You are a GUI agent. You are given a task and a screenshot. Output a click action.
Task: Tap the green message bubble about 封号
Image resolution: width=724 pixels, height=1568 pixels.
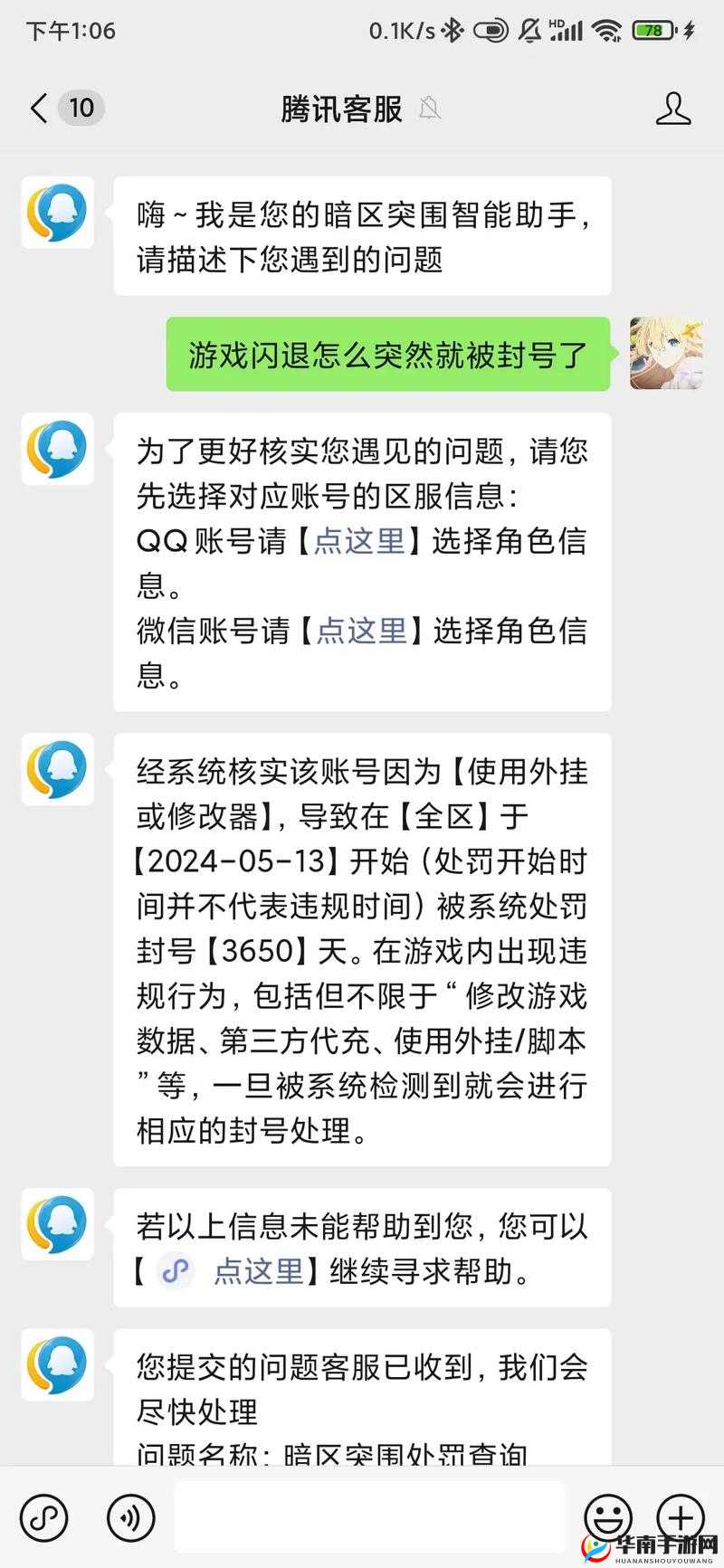[x=389, y=353]
